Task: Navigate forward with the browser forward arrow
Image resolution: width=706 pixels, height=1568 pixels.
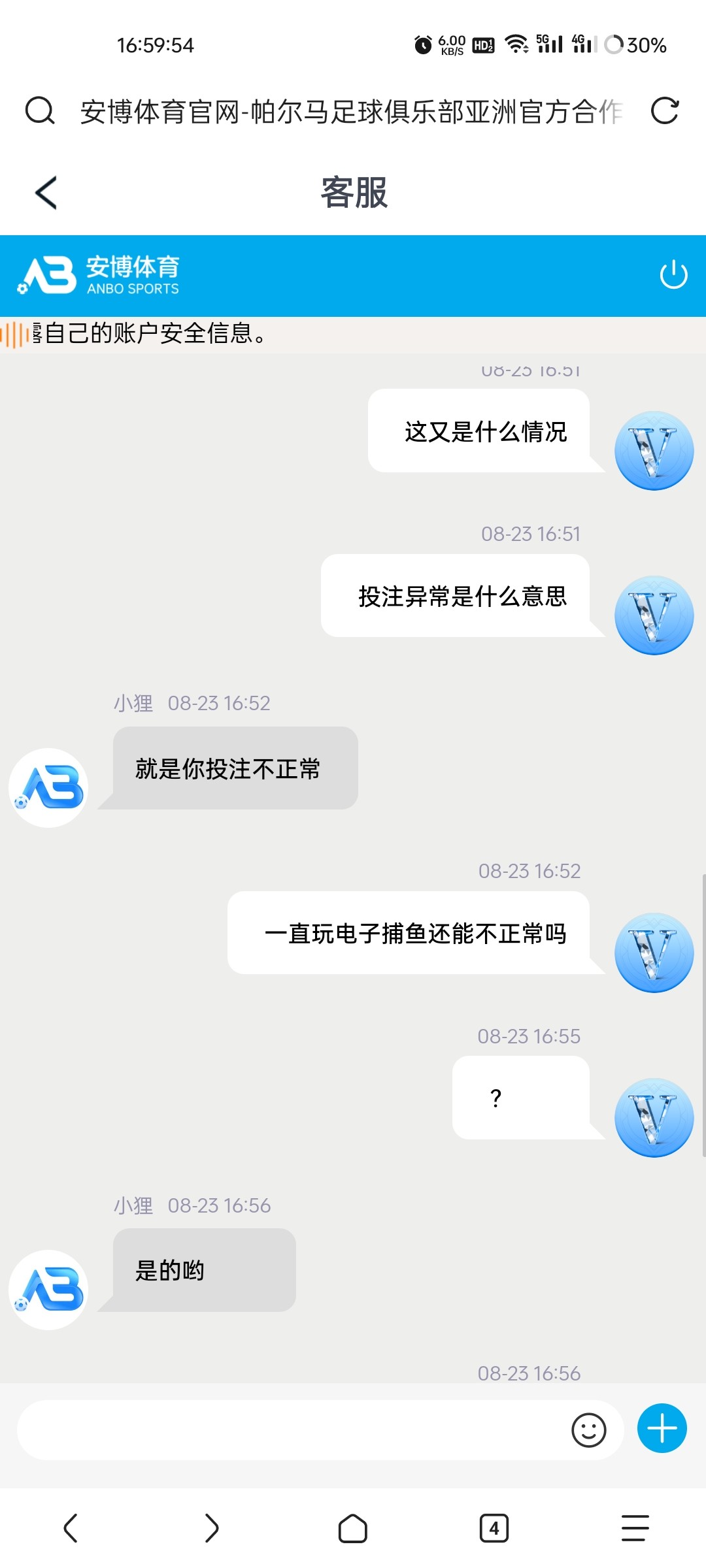Action: [212, 1528]
